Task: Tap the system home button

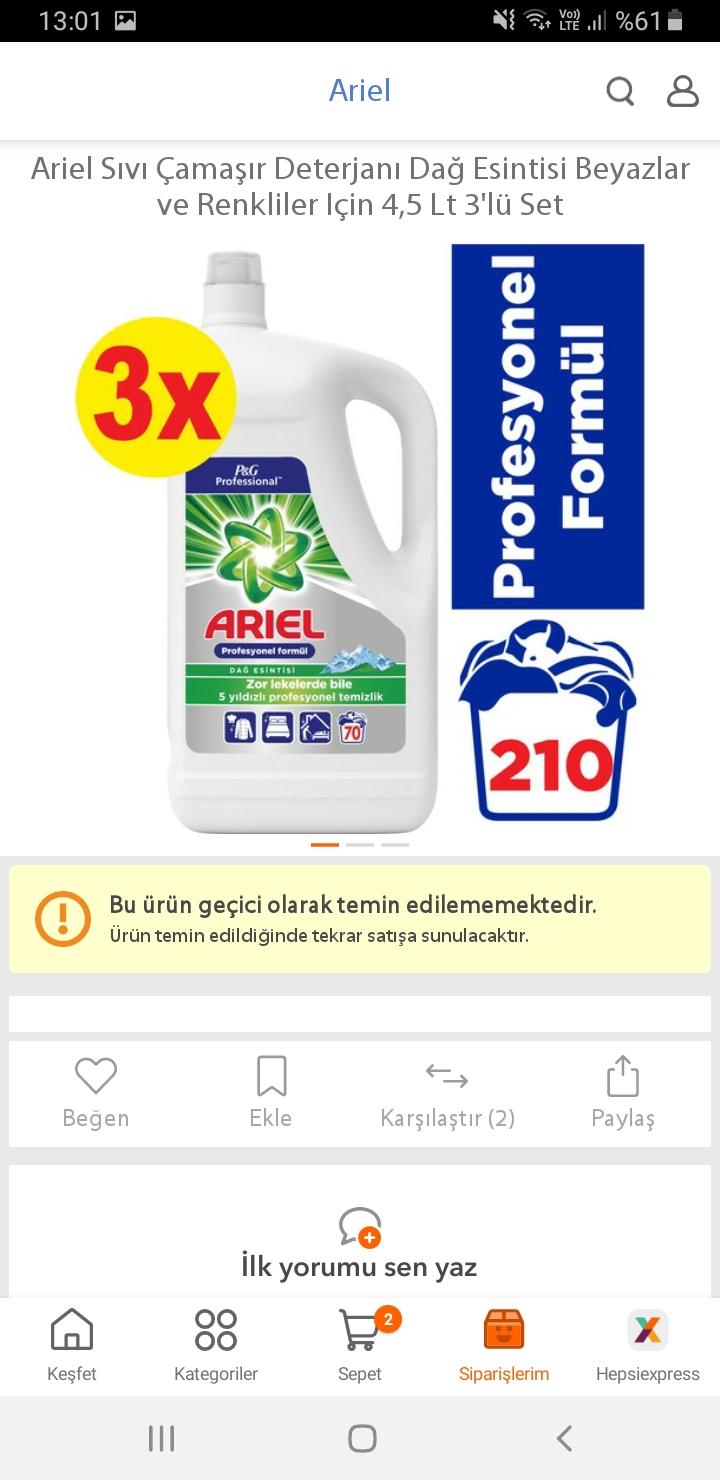Action: [x=362, y=1439]
